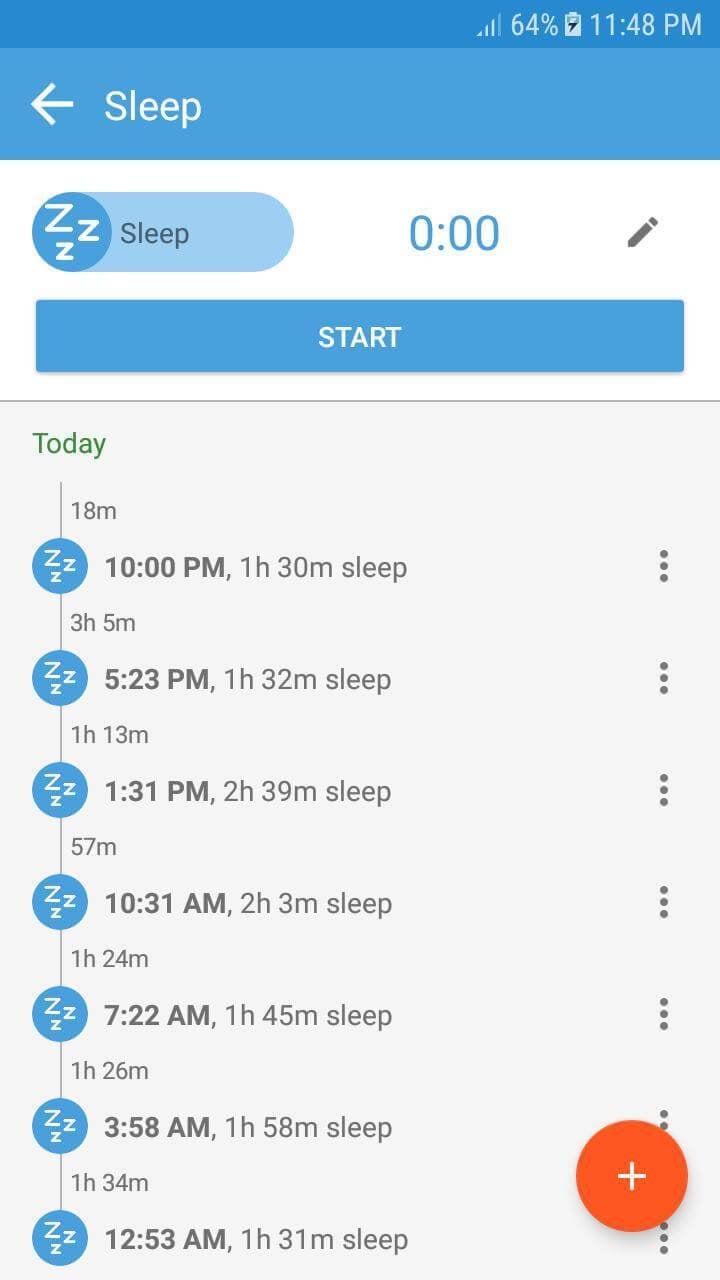The height and width of the screenshot is (1280, 720).
Task: Tap the back arrow in the header
Action: click(50, 105)
